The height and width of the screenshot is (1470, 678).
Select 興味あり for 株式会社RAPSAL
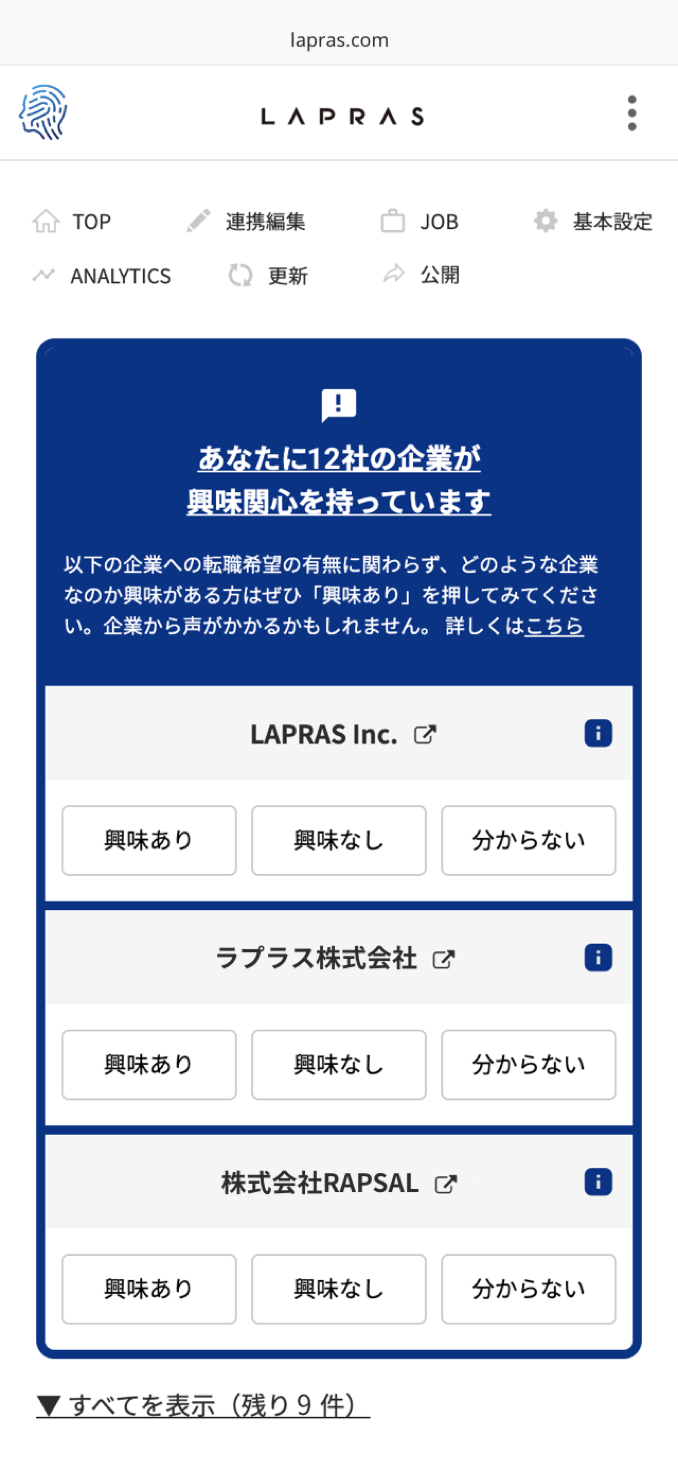[149, 1289]
